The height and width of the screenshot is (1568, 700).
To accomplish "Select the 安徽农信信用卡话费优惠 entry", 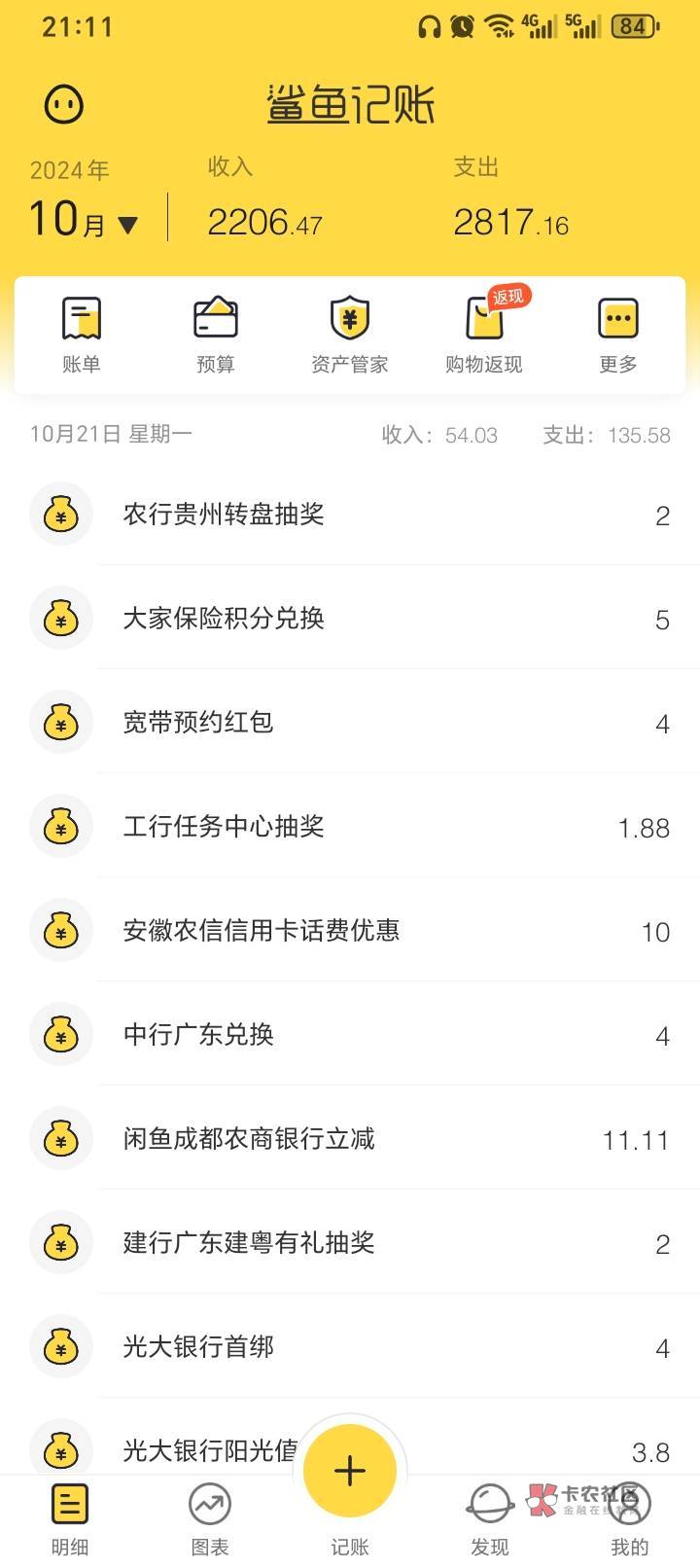I will pos(350,930).
